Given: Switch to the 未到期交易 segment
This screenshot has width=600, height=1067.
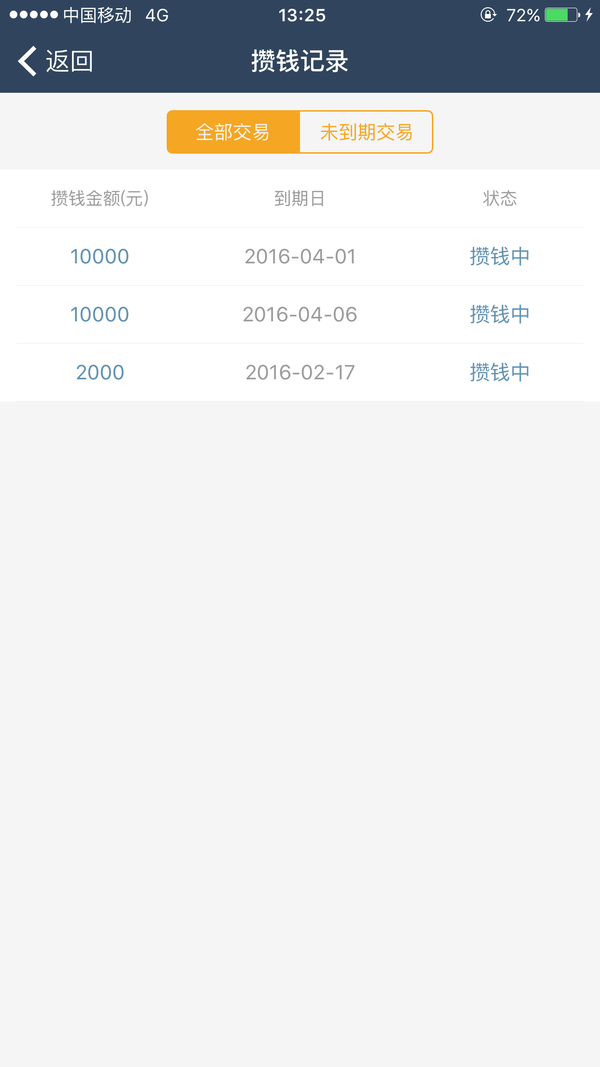Looking at the screenshot, I should pyautogui.click(x=366, y=132).
